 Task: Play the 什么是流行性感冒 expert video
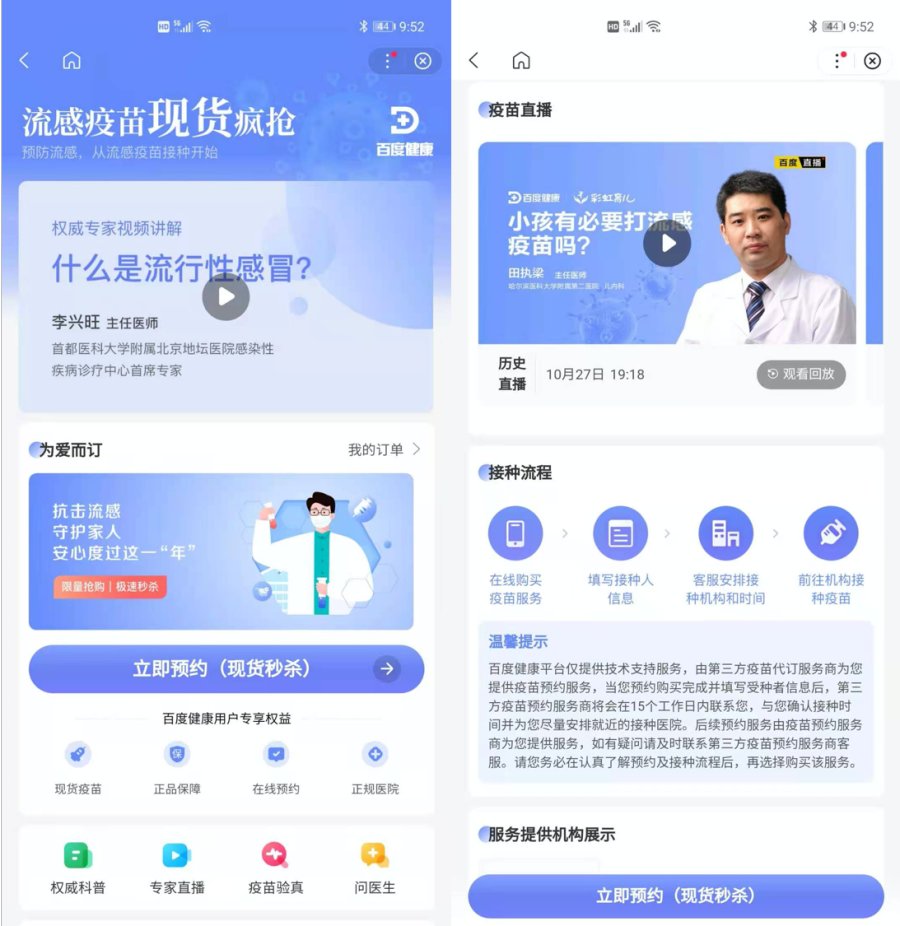(226, 297)
